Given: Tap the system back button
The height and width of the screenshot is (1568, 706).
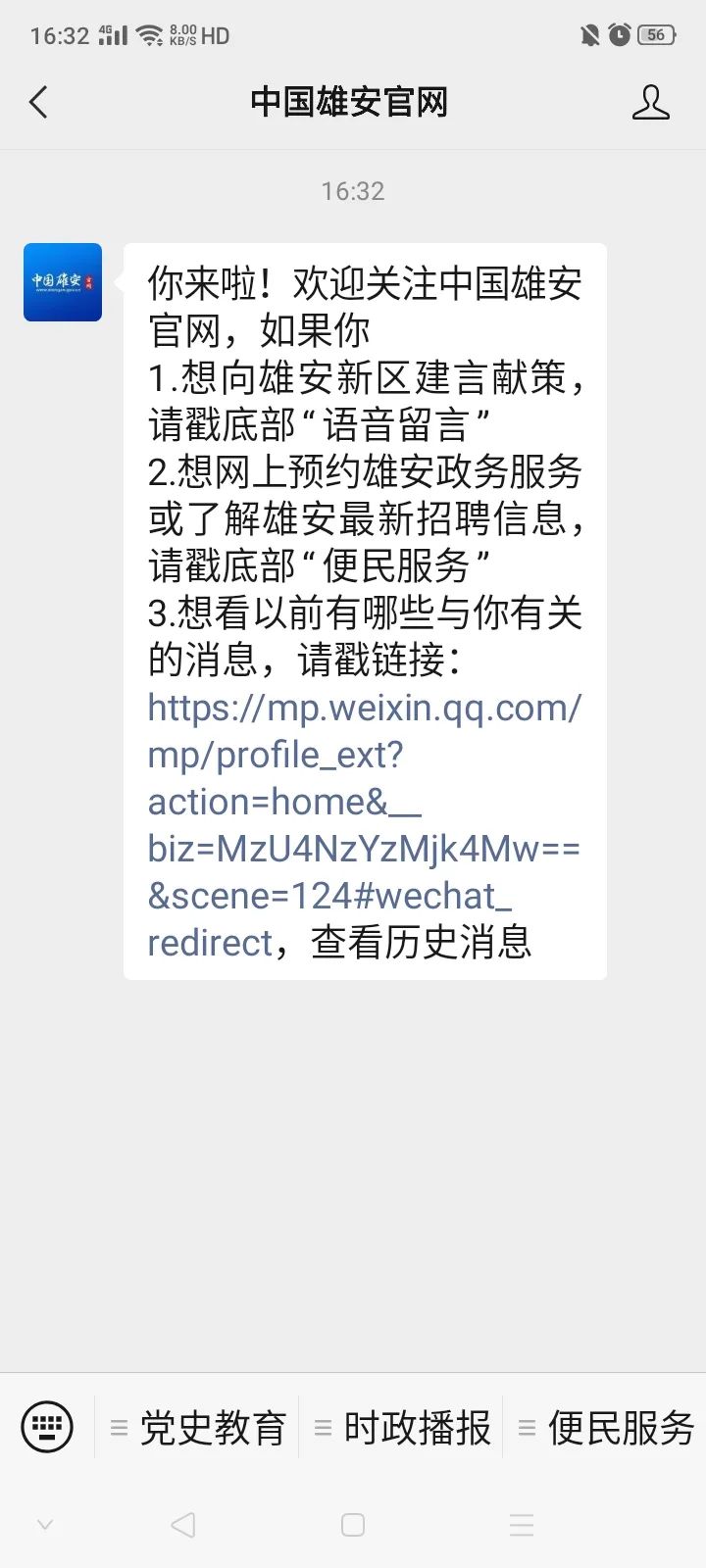Looking at the screenshot, I should 183,1525.
